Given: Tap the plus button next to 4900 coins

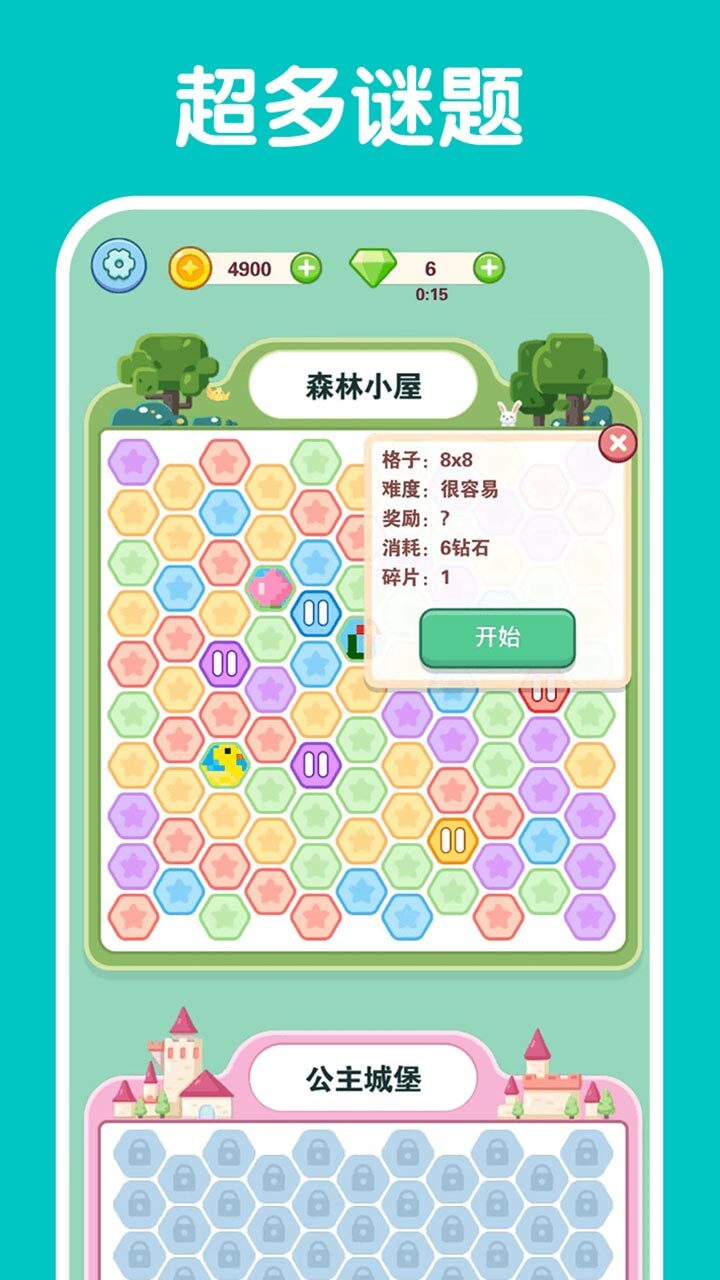Looking at the screenshot, I should [305, 267].
